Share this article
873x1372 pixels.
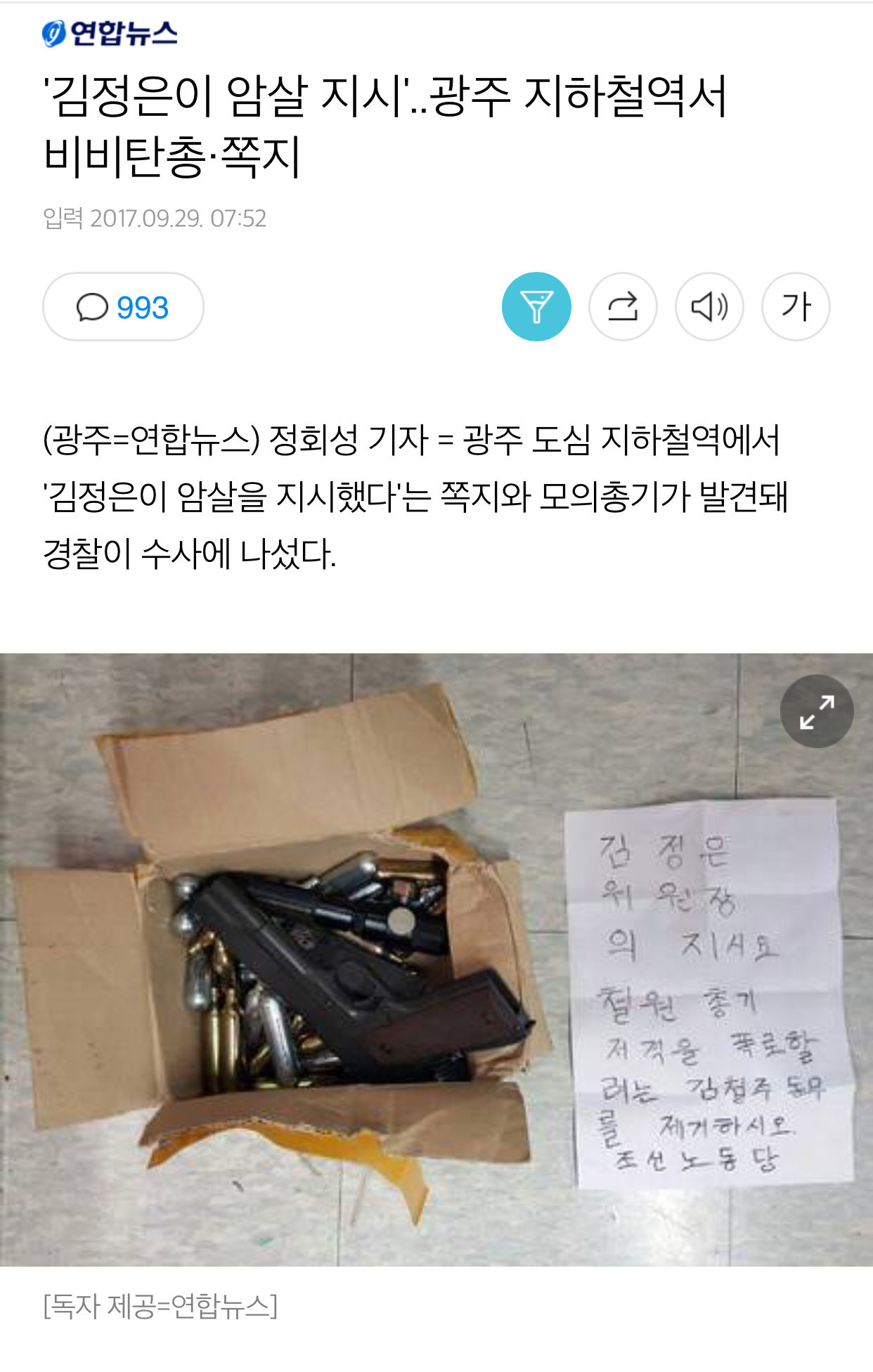click(623, 307)
